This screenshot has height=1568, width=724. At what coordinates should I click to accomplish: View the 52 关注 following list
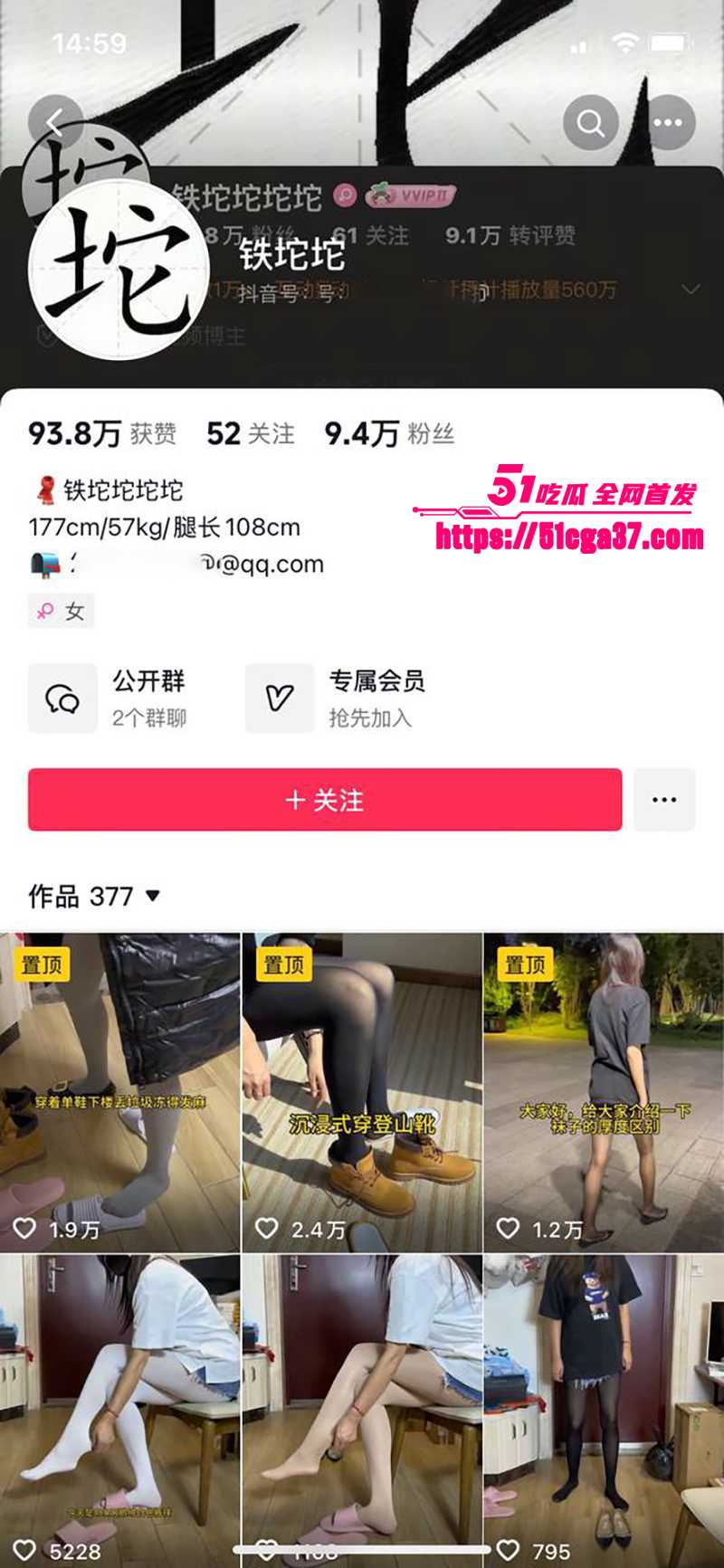click(x=249, y=434)
